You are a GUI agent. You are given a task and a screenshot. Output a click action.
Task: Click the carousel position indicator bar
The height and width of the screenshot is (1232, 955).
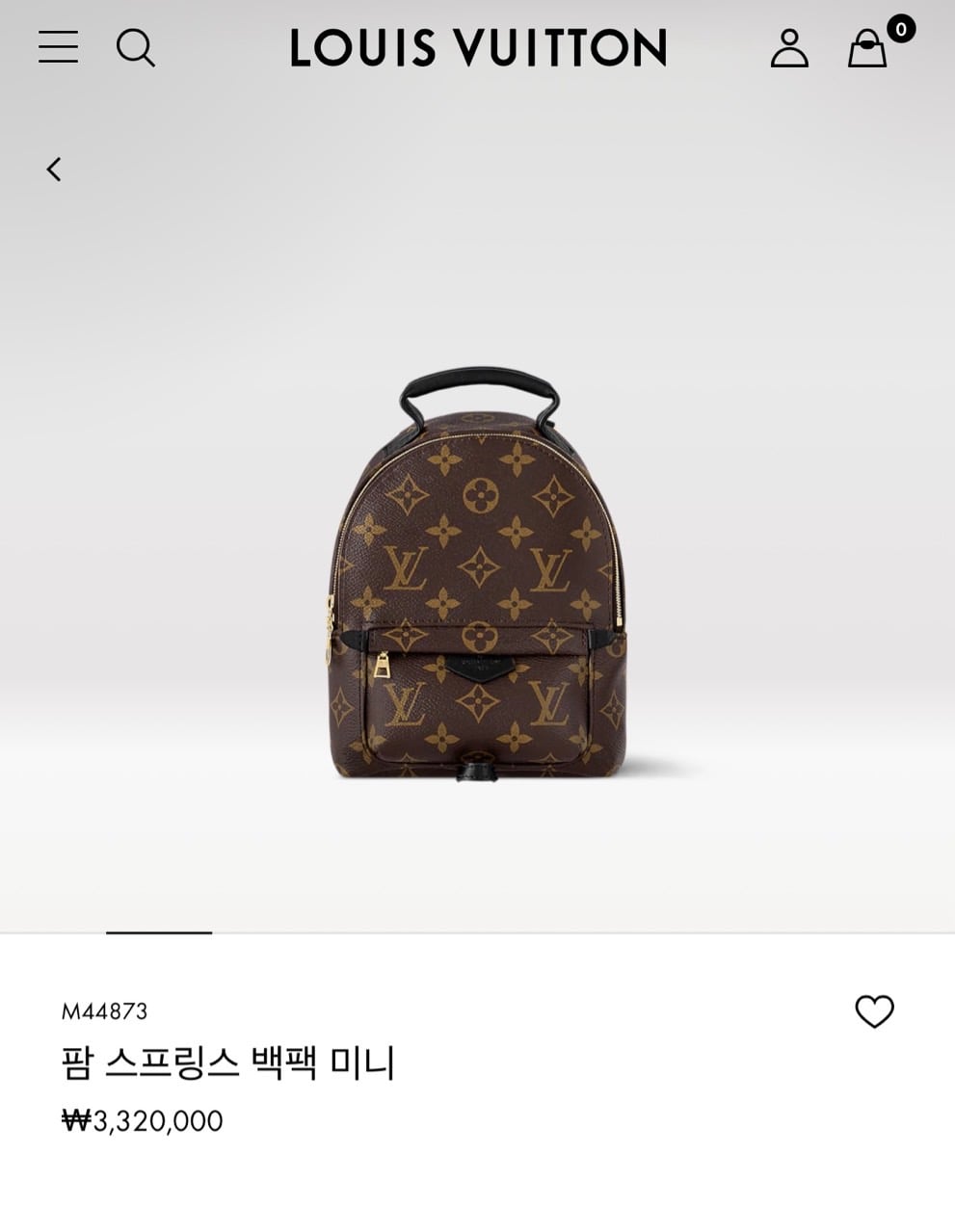pyautogui.click(x=157, y=933)
